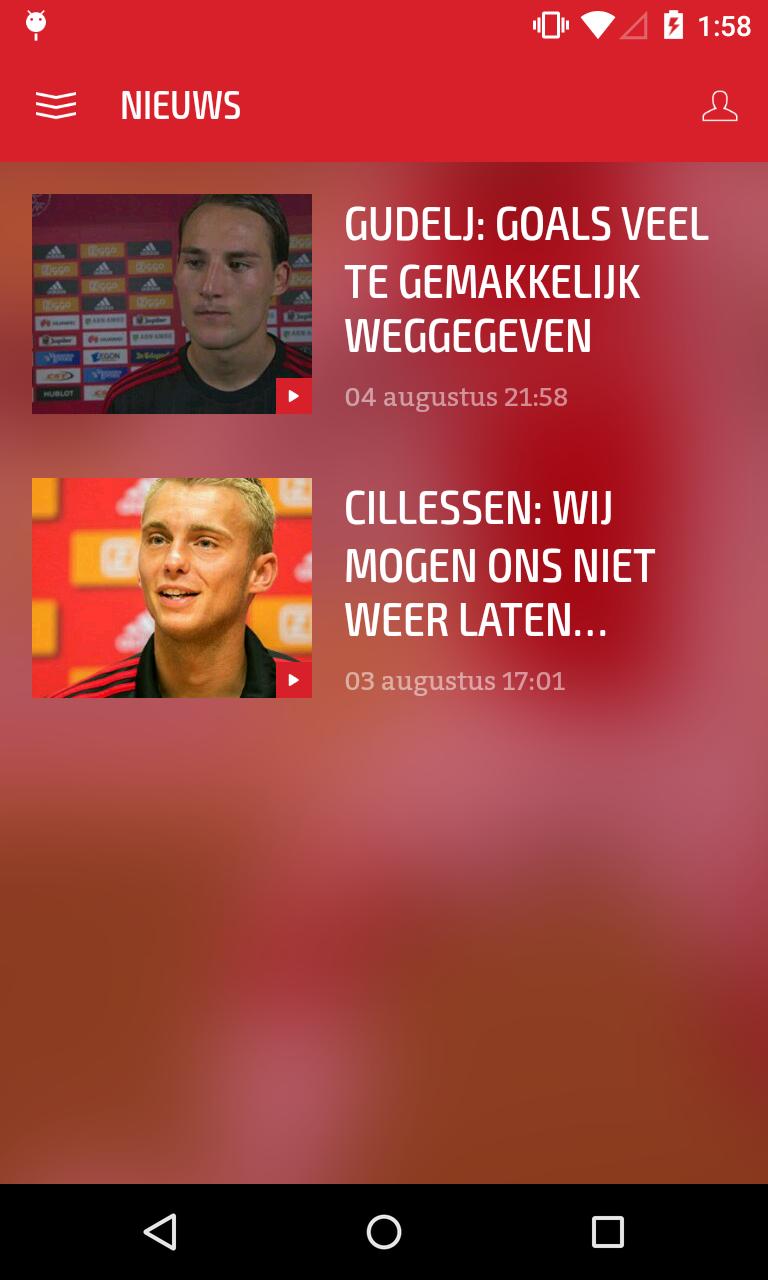The width and height of the screenshot is (768, 1280).
Task: Play the Gudelj video via its play icon
Action: (294, 396)
